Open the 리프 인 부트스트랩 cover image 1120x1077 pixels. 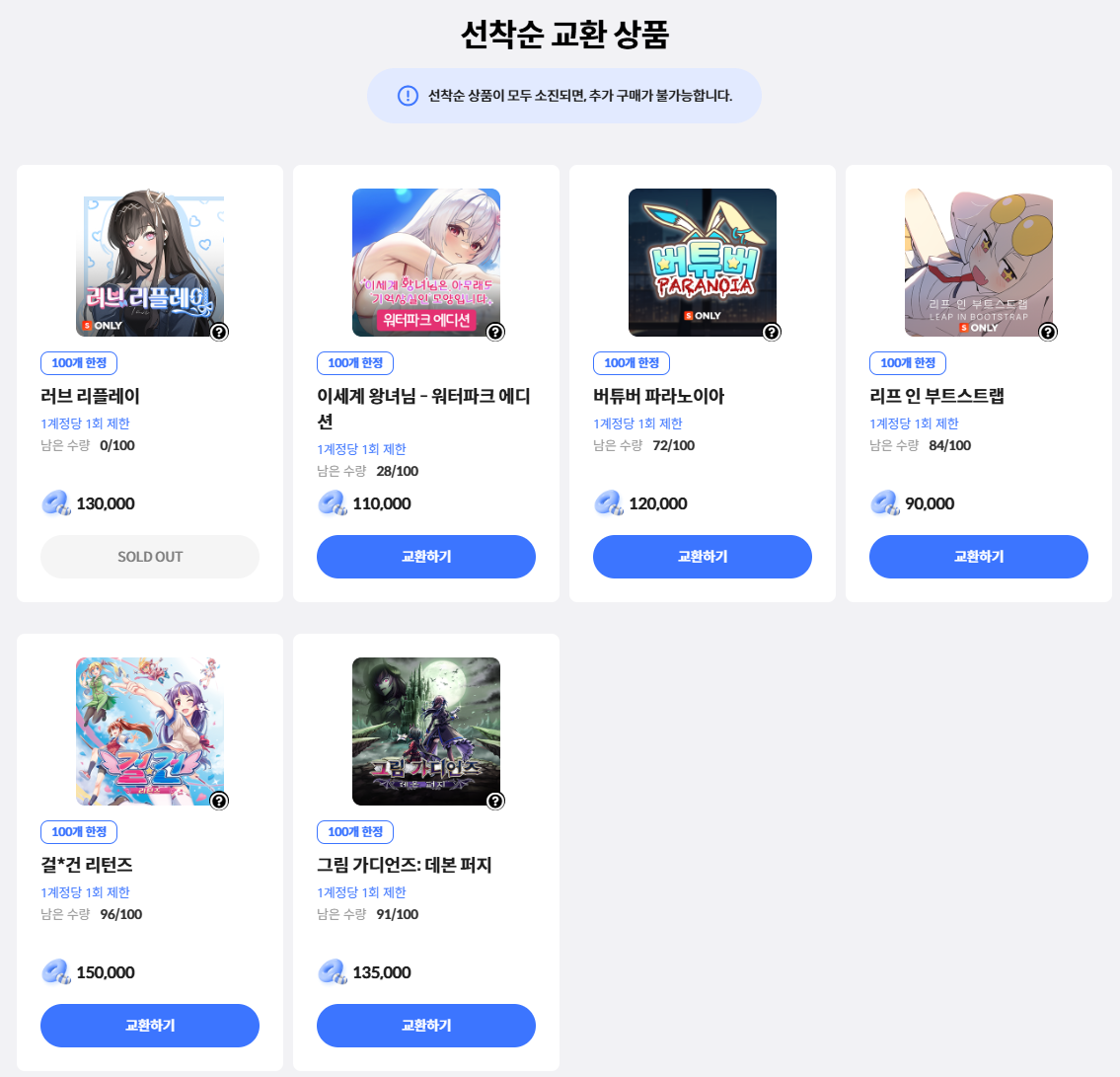pyautogui.click(x=978, y=263)
